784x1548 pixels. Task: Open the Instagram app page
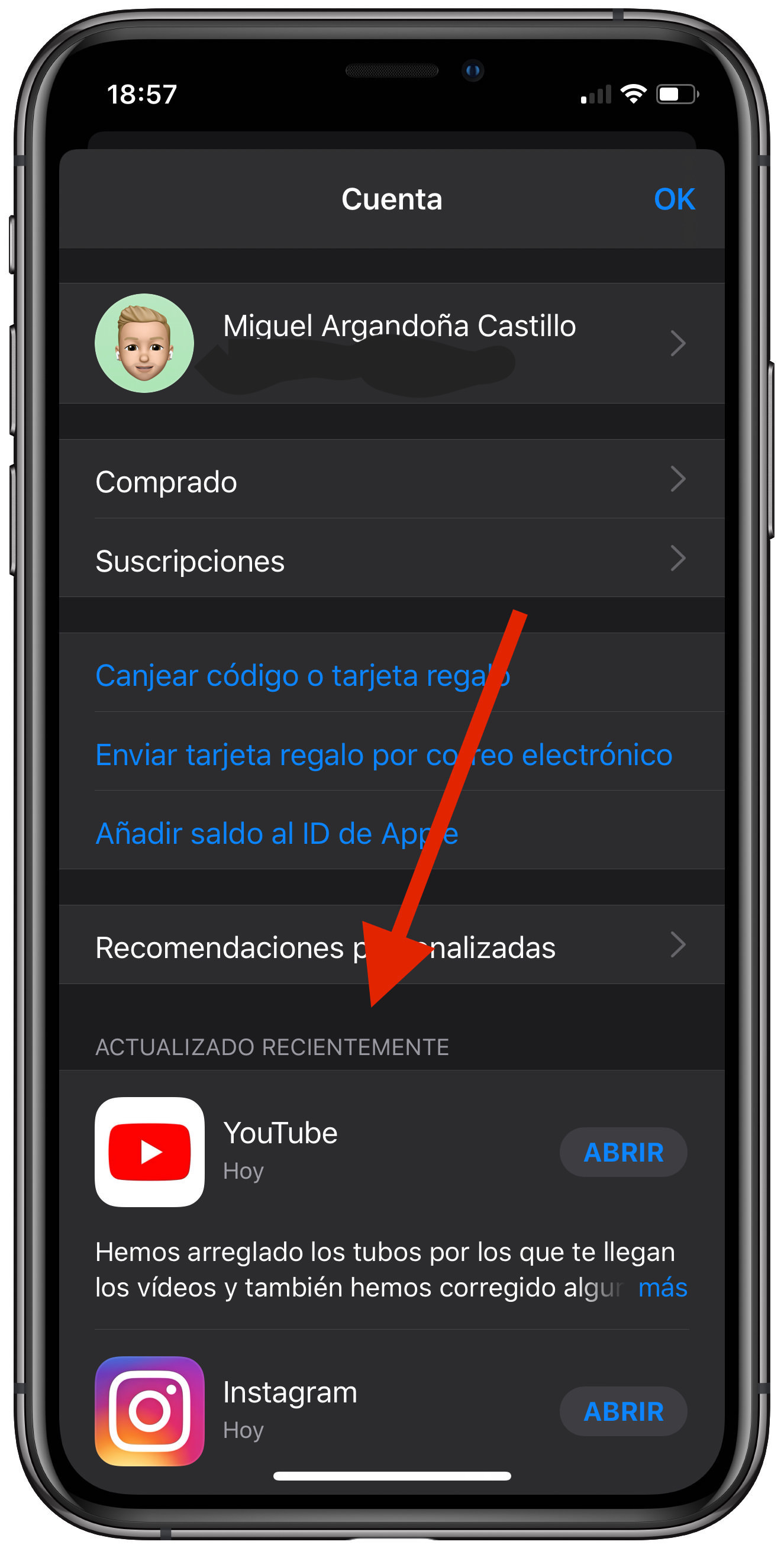pyautogui.click(x=289, y=1393)
